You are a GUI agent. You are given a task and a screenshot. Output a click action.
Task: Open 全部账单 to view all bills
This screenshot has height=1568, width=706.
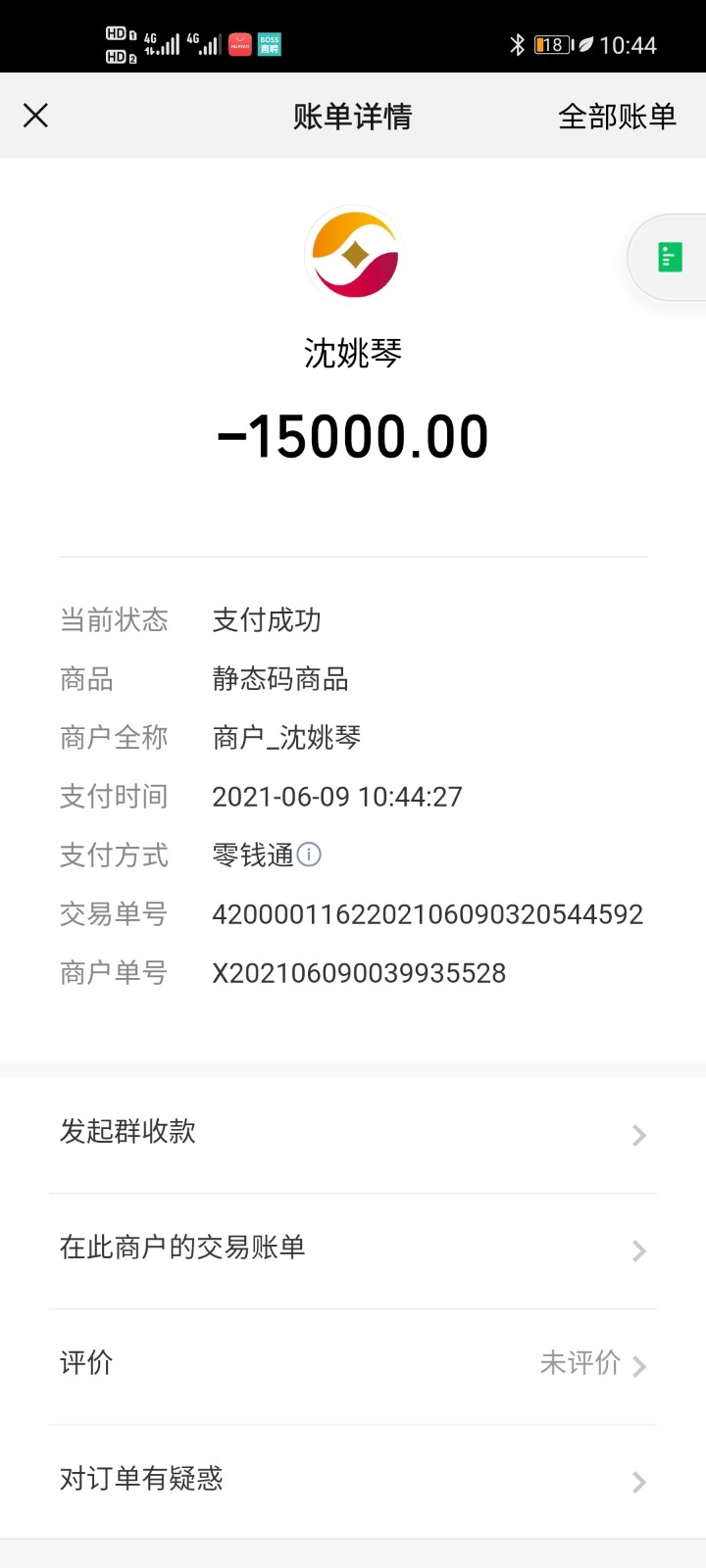tap(617, 117)
